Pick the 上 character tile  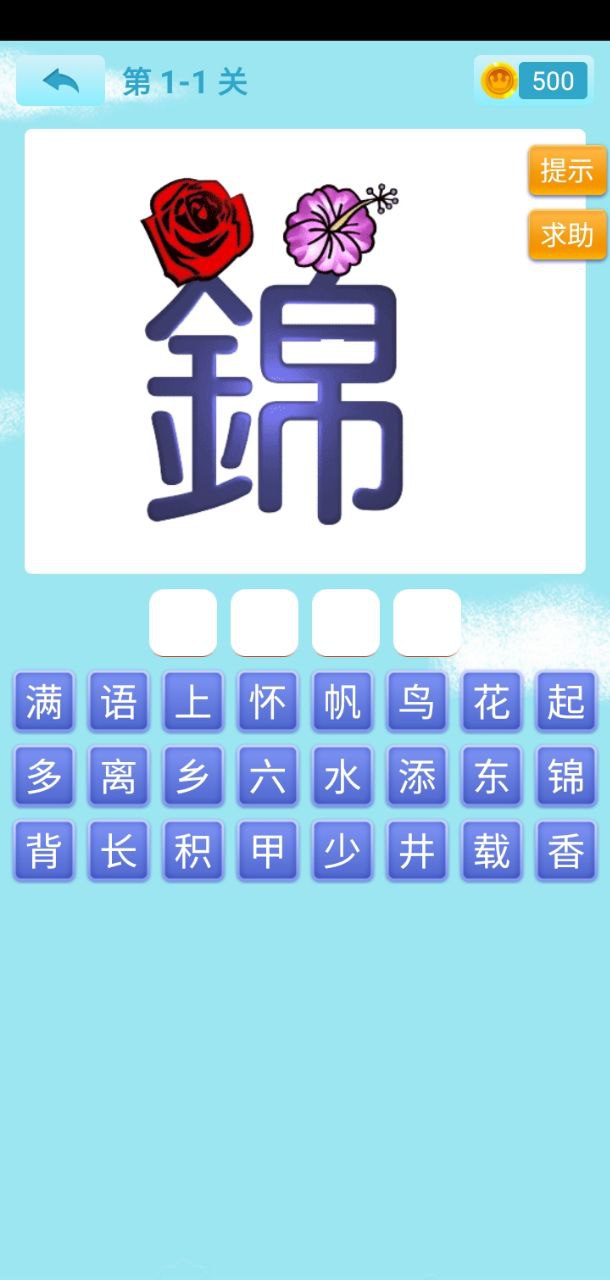point(193,702)
